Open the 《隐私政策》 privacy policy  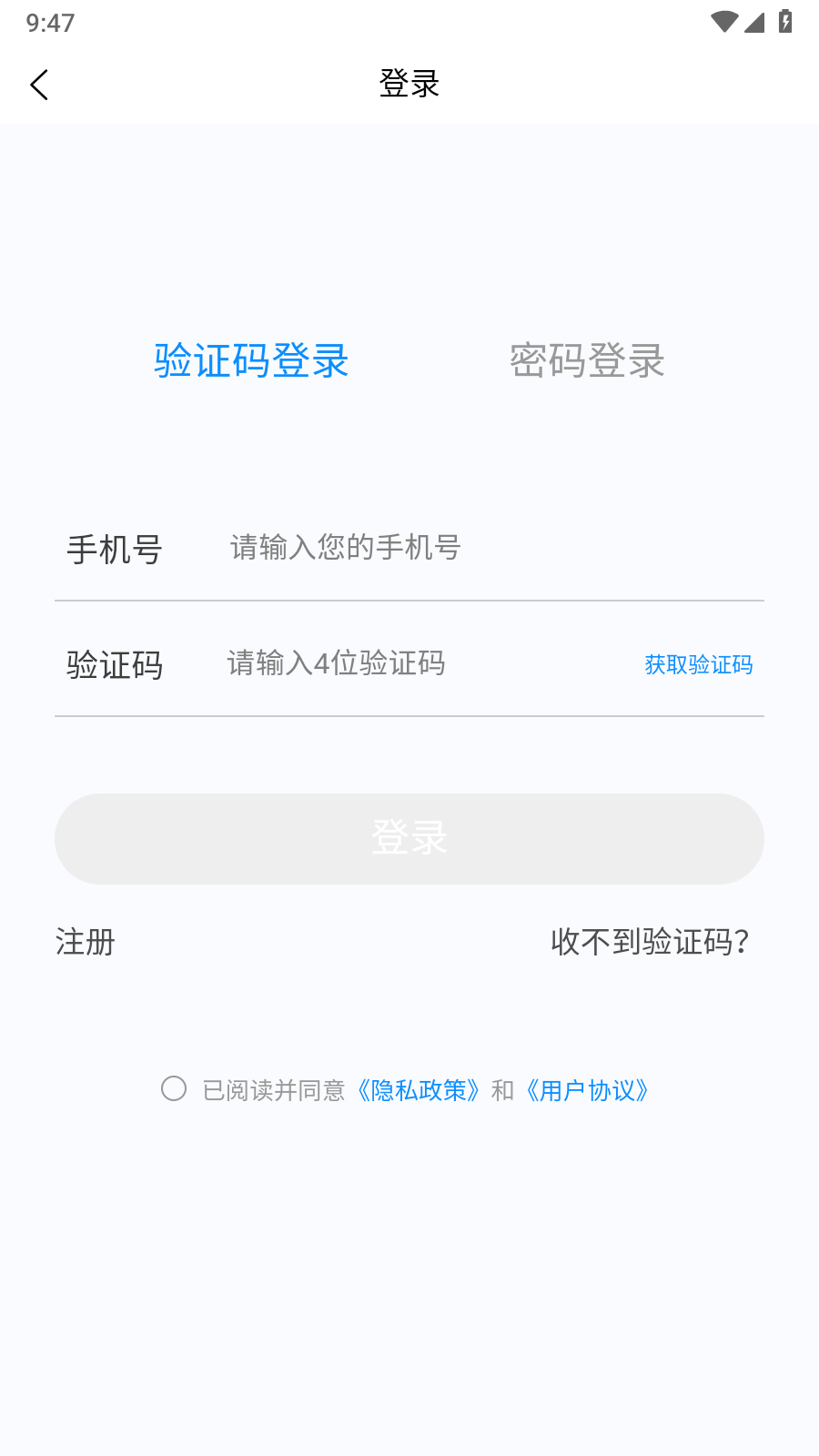(420, 1089)
